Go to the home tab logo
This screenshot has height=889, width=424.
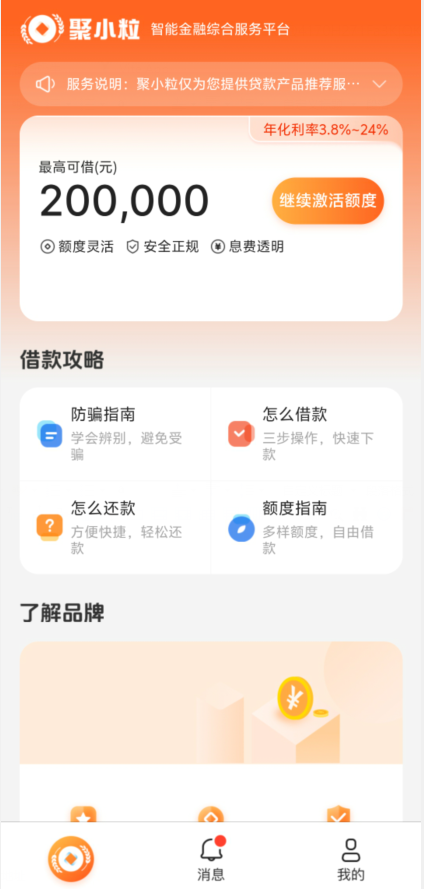click(71, 859)
